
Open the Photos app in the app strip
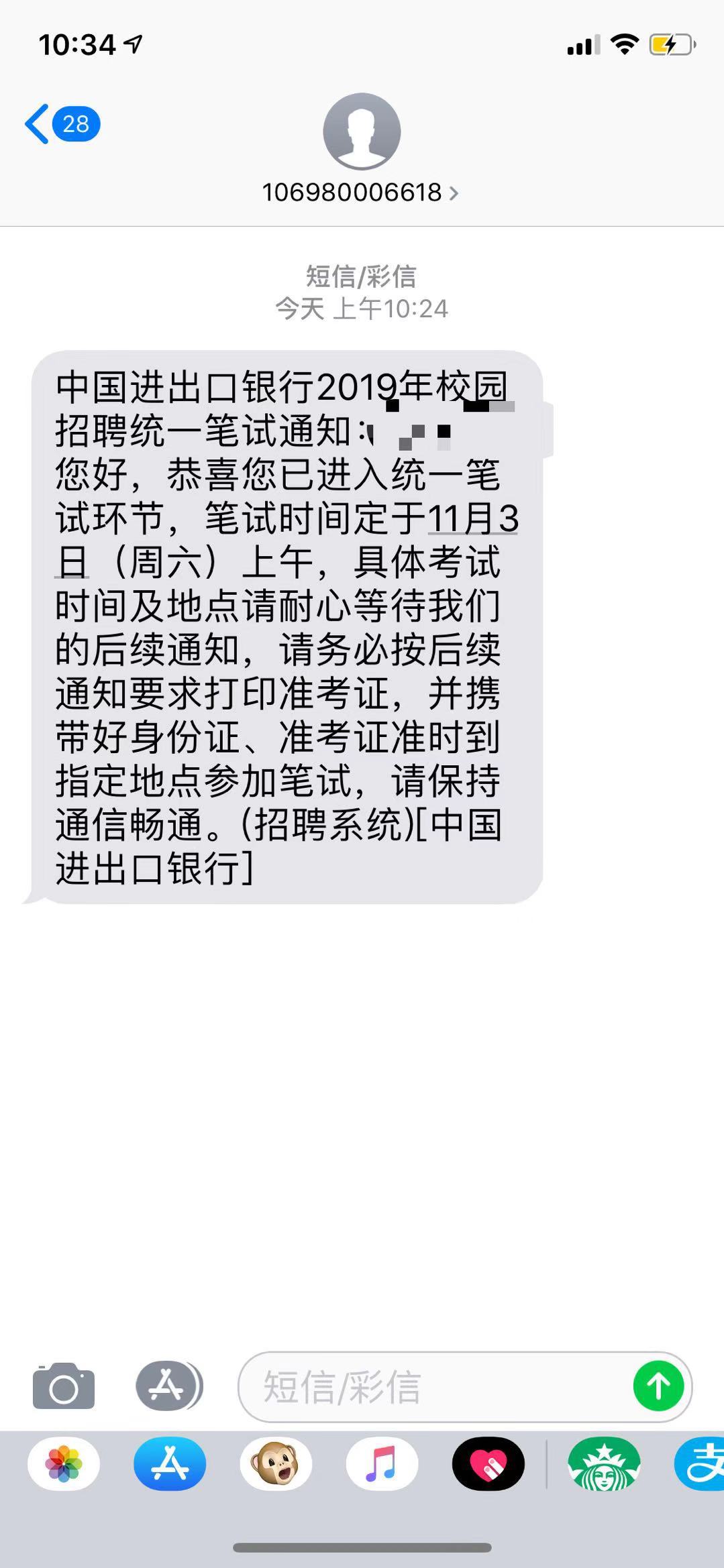[x=64, y=1463]
